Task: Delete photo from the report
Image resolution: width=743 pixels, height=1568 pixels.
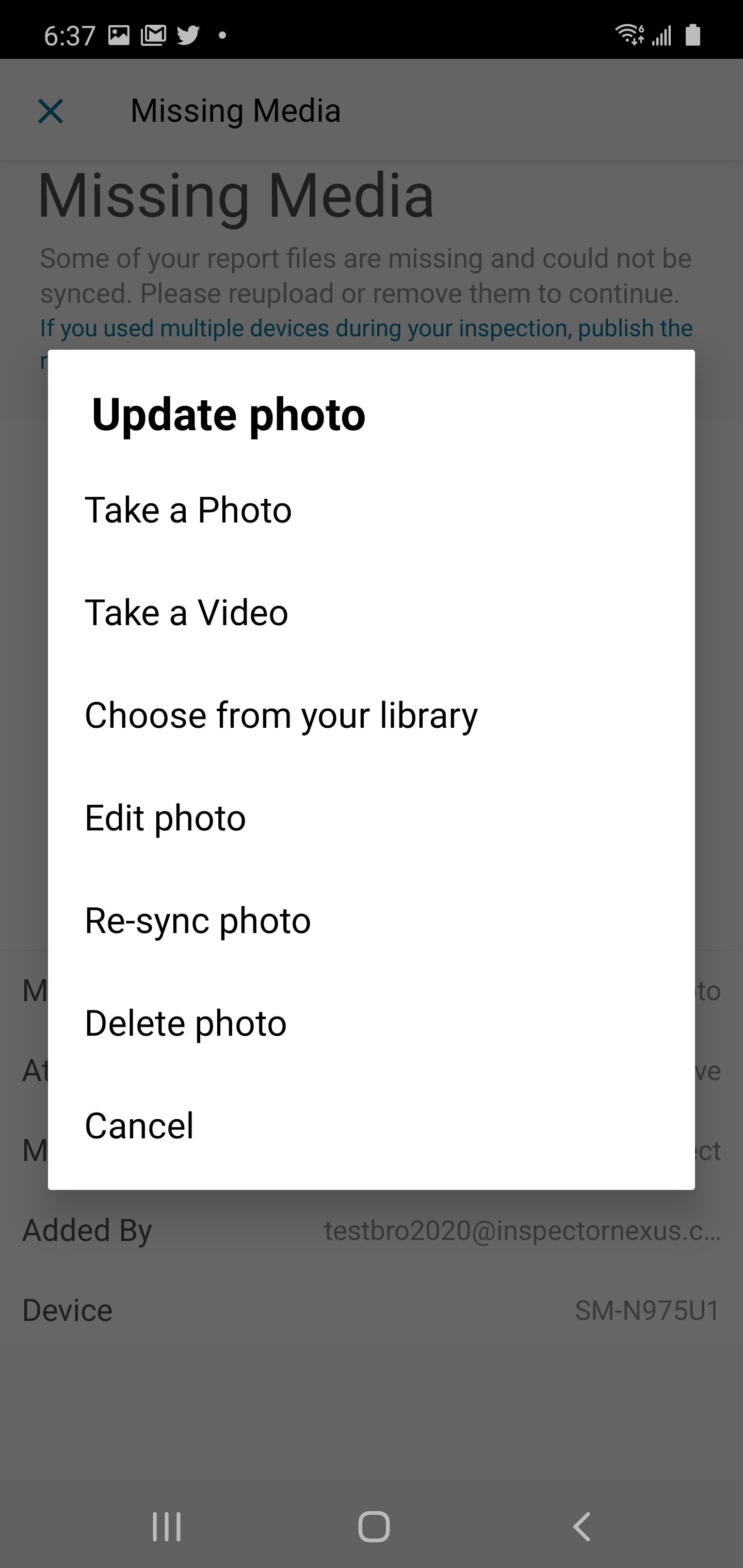Action: click(x=185, y=1023)
